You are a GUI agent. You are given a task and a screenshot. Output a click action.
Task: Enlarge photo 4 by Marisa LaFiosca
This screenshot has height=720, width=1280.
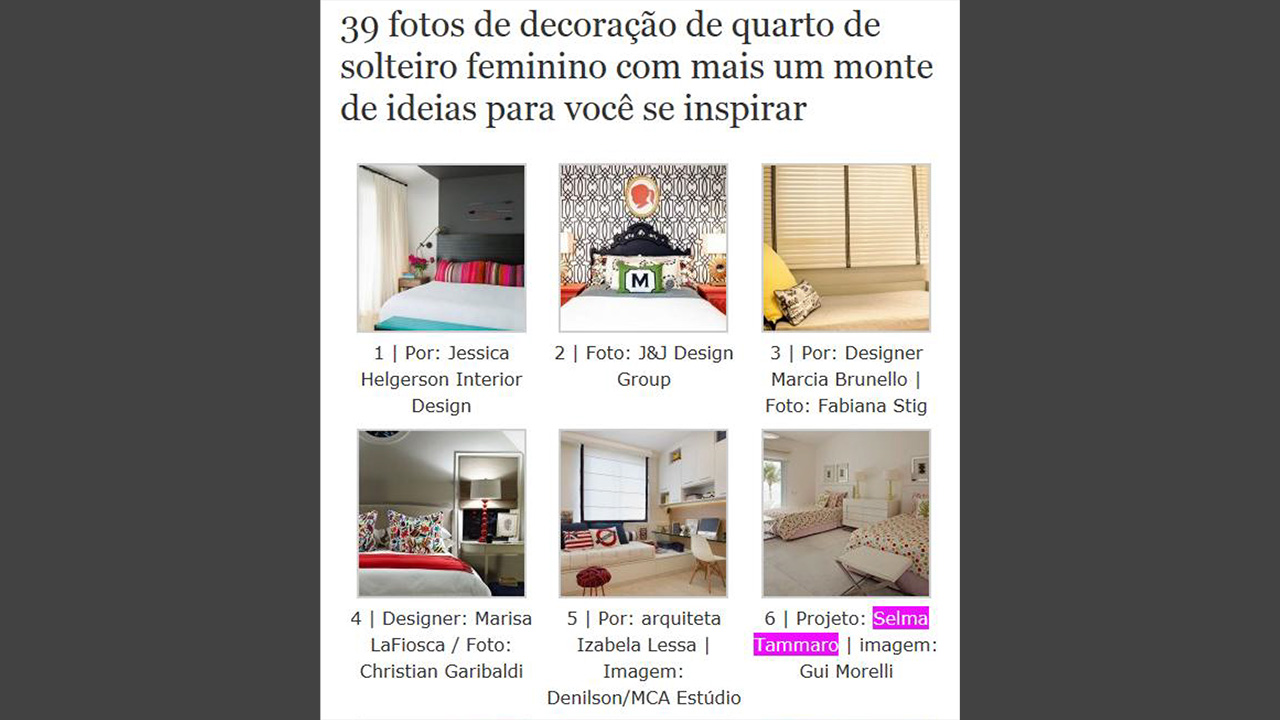(441, 513)
